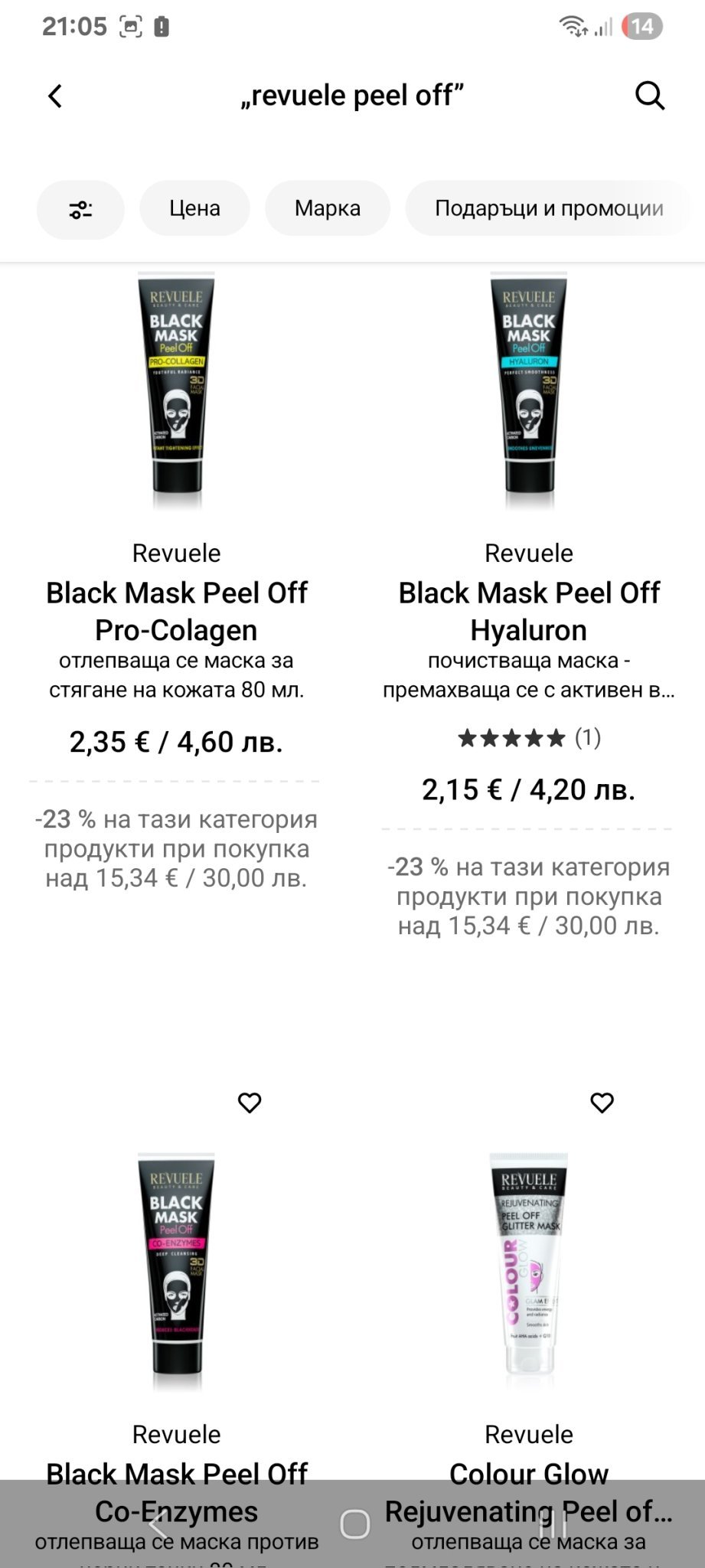Open all filters with the sliders icon

(x=80, y=209)
